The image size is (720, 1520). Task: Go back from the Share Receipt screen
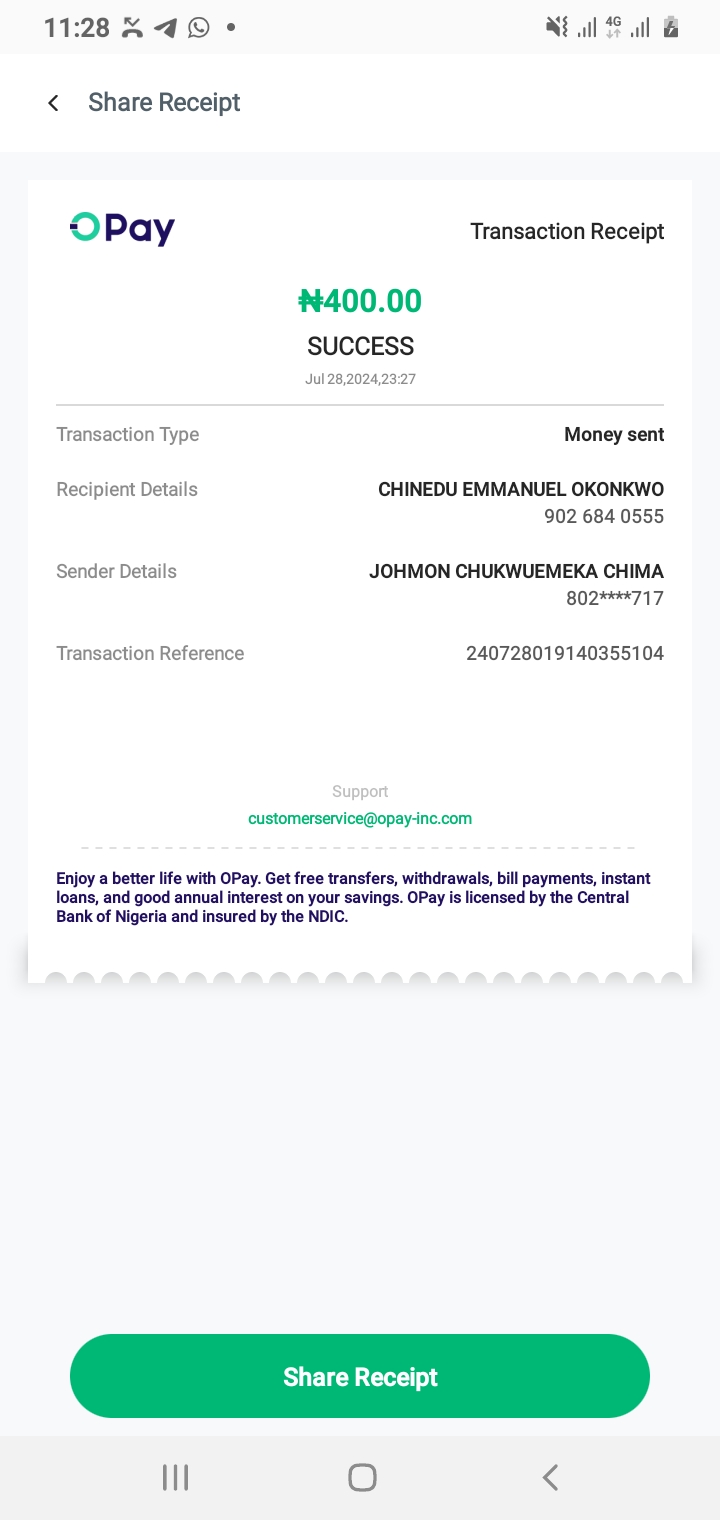point(54,103)
